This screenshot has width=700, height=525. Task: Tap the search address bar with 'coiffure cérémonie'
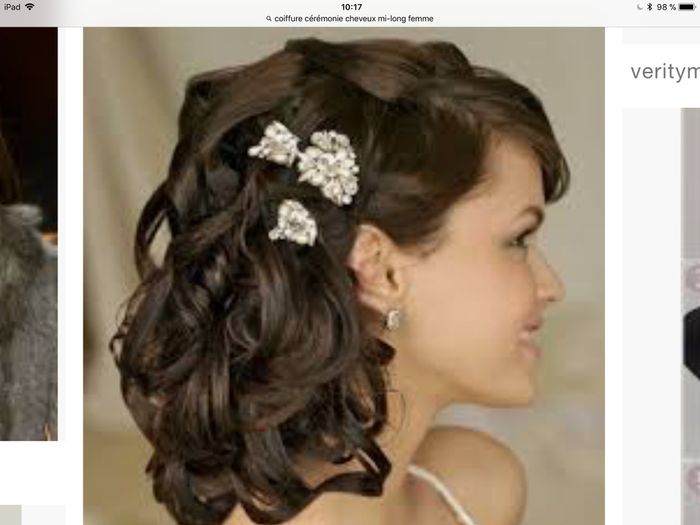350,18
